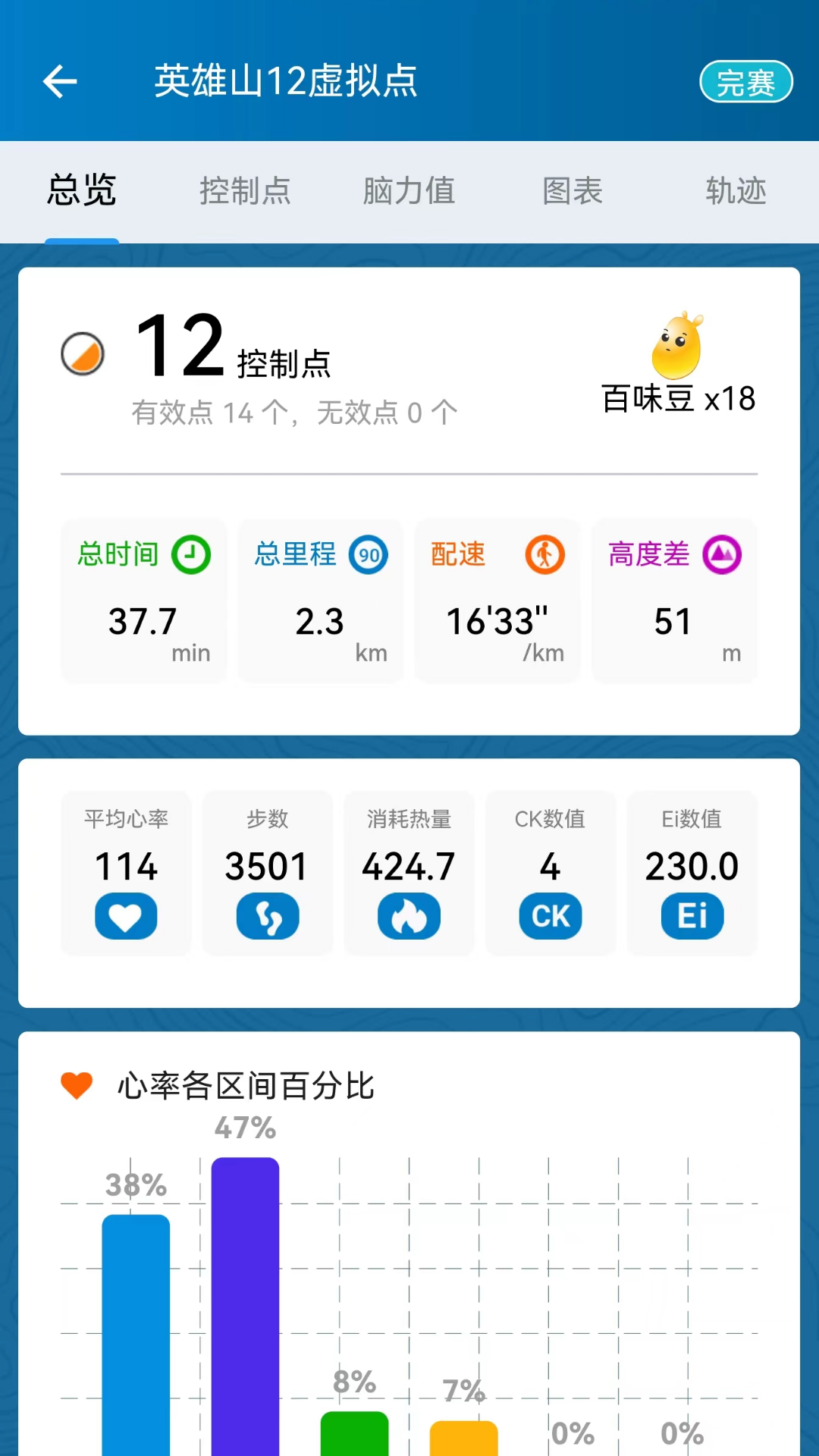Select the 配速 pace walker icon
This screenshot has width=819, height=1456.
pos(544,555)
